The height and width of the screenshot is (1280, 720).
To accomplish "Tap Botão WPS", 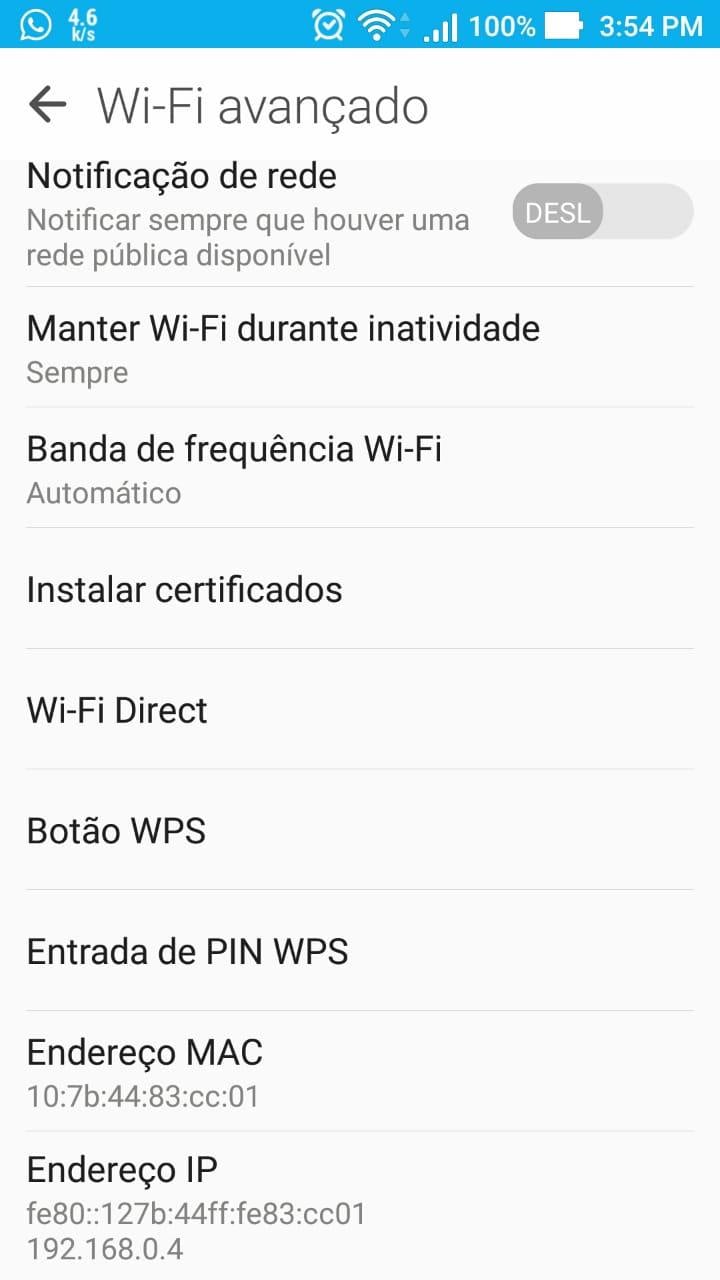I will [x=360, y=830].
